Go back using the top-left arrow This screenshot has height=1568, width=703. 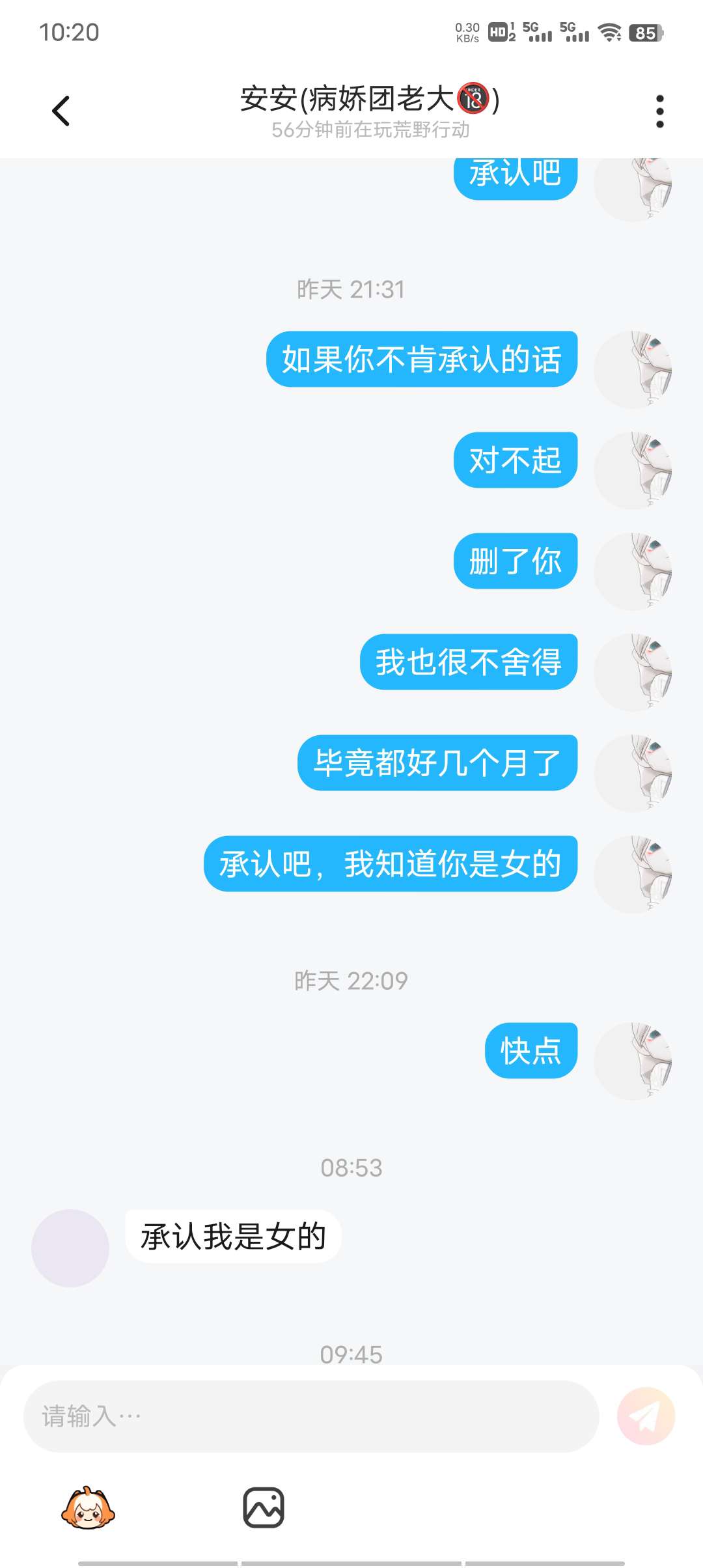tap(61, 111)
